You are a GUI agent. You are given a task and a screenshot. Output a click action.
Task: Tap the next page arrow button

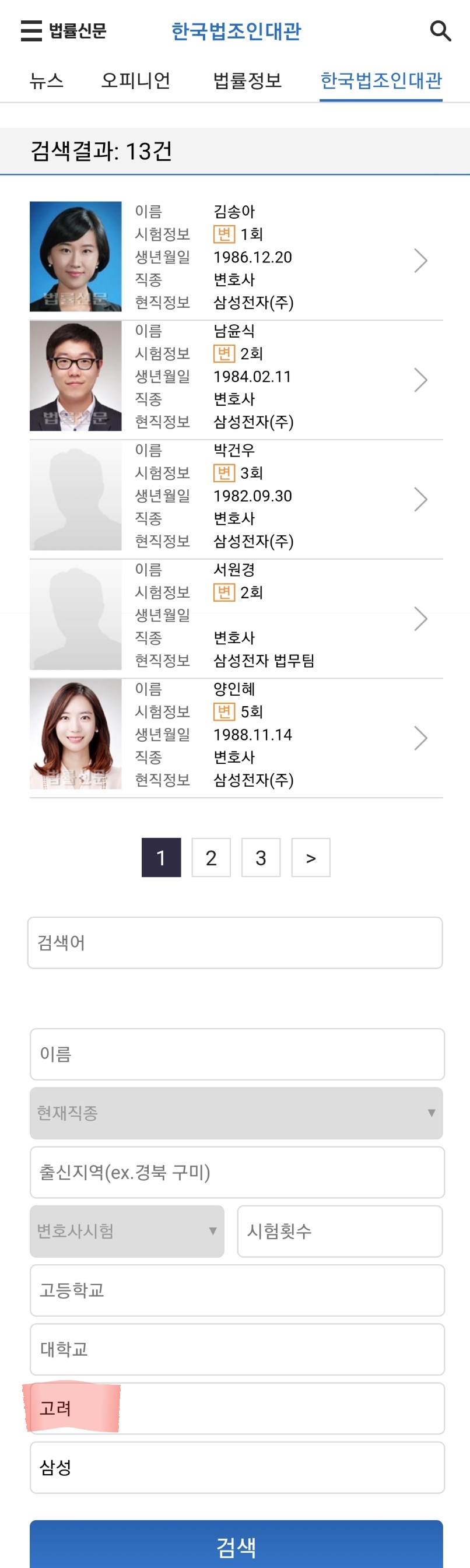click(x=310, y=858)
